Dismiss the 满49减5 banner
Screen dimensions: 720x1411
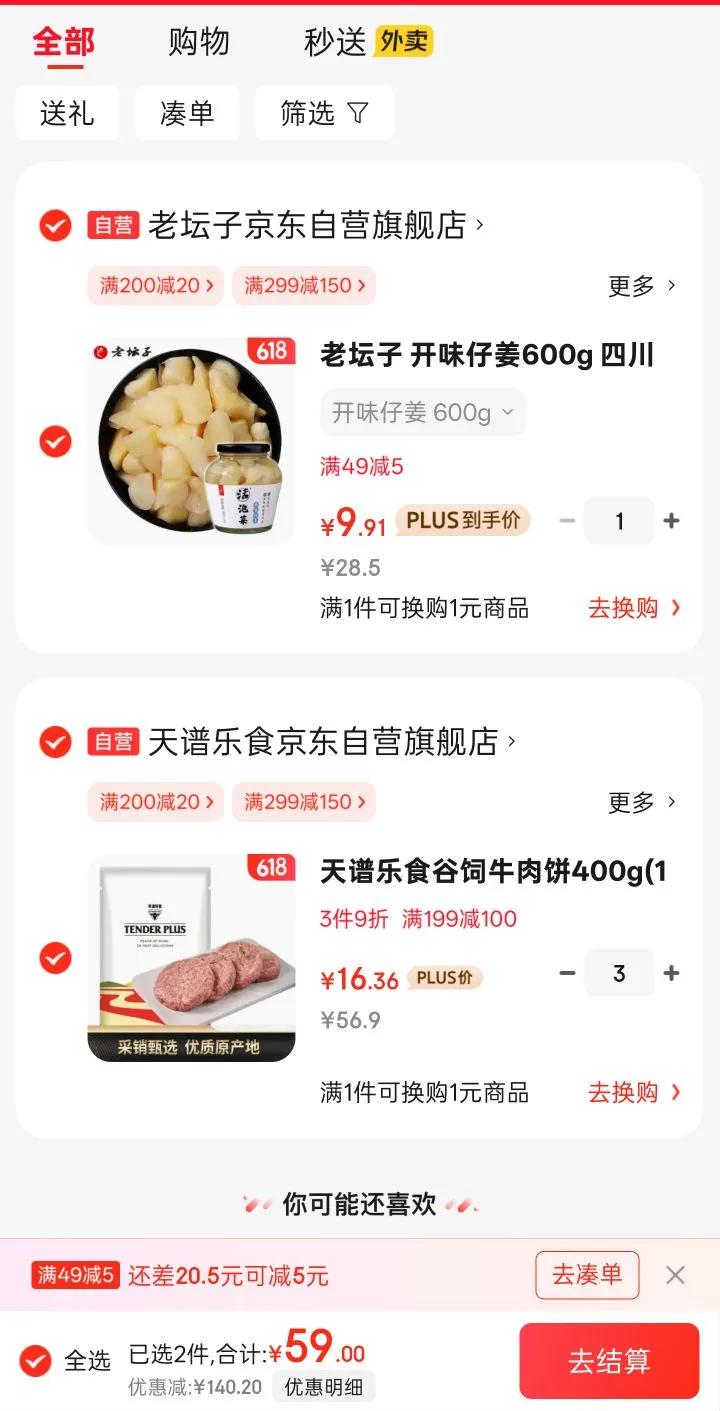point(676,1275)
